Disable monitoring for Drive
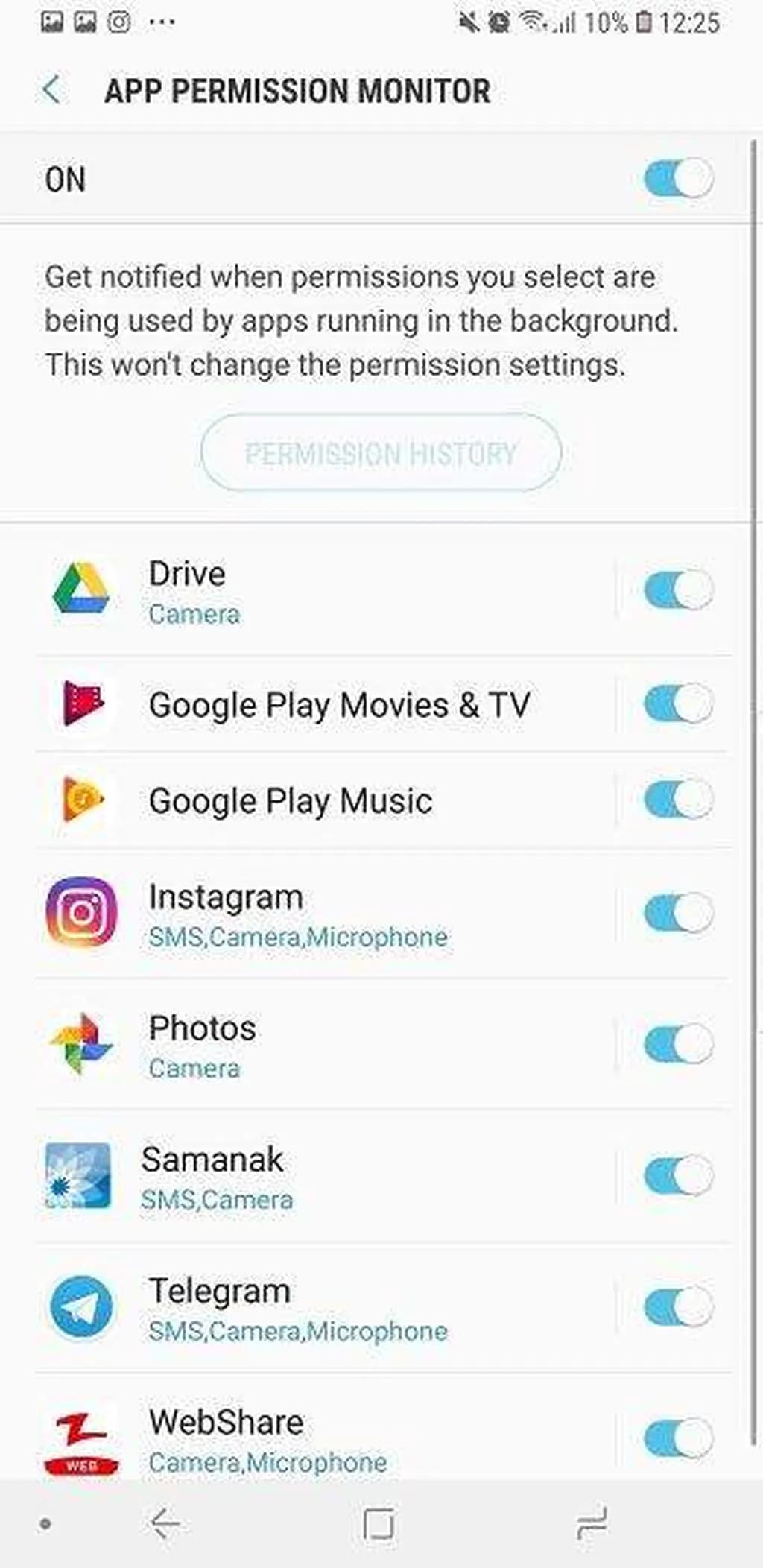This screenshot has width=763, height=1568. (678, 590)
